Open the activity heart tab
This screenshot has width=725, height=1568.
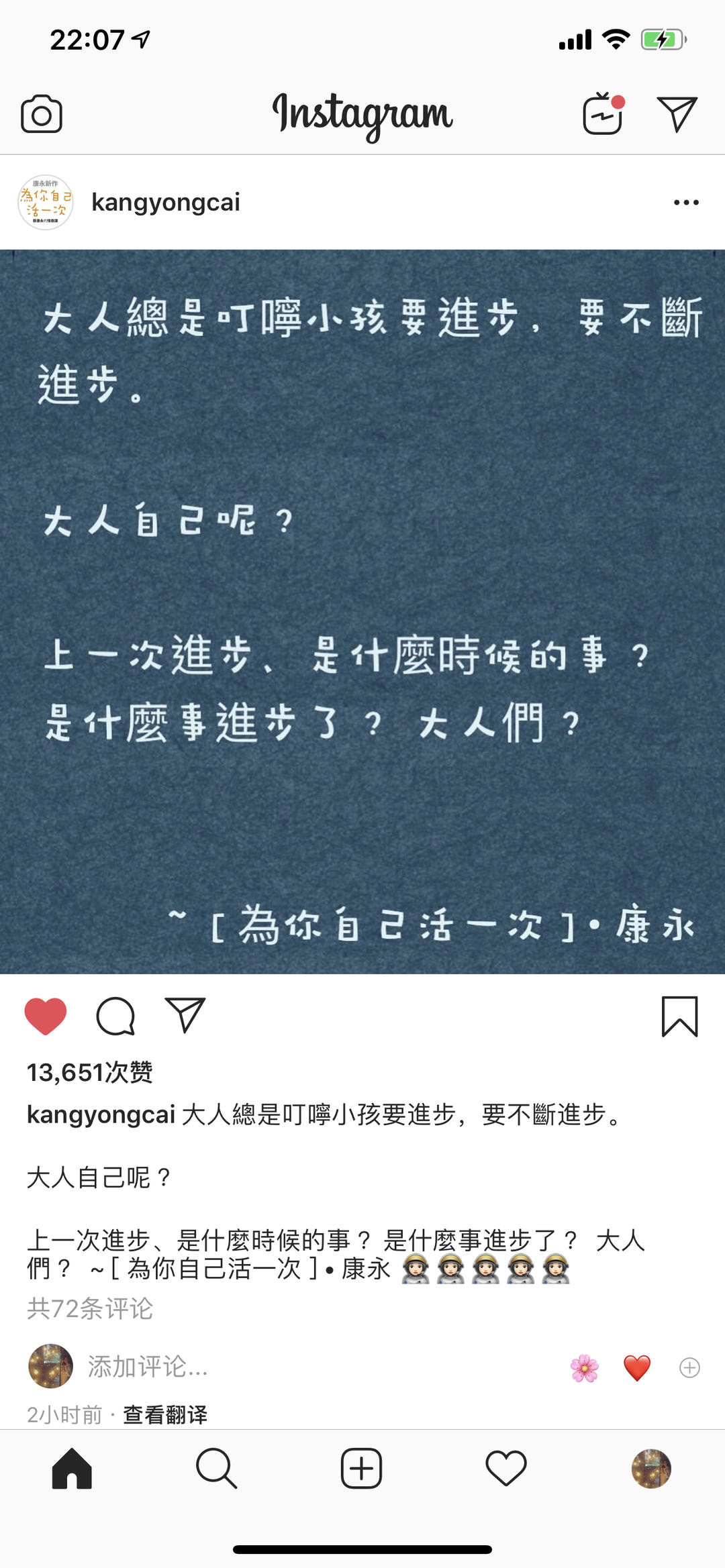point(506,1468)
